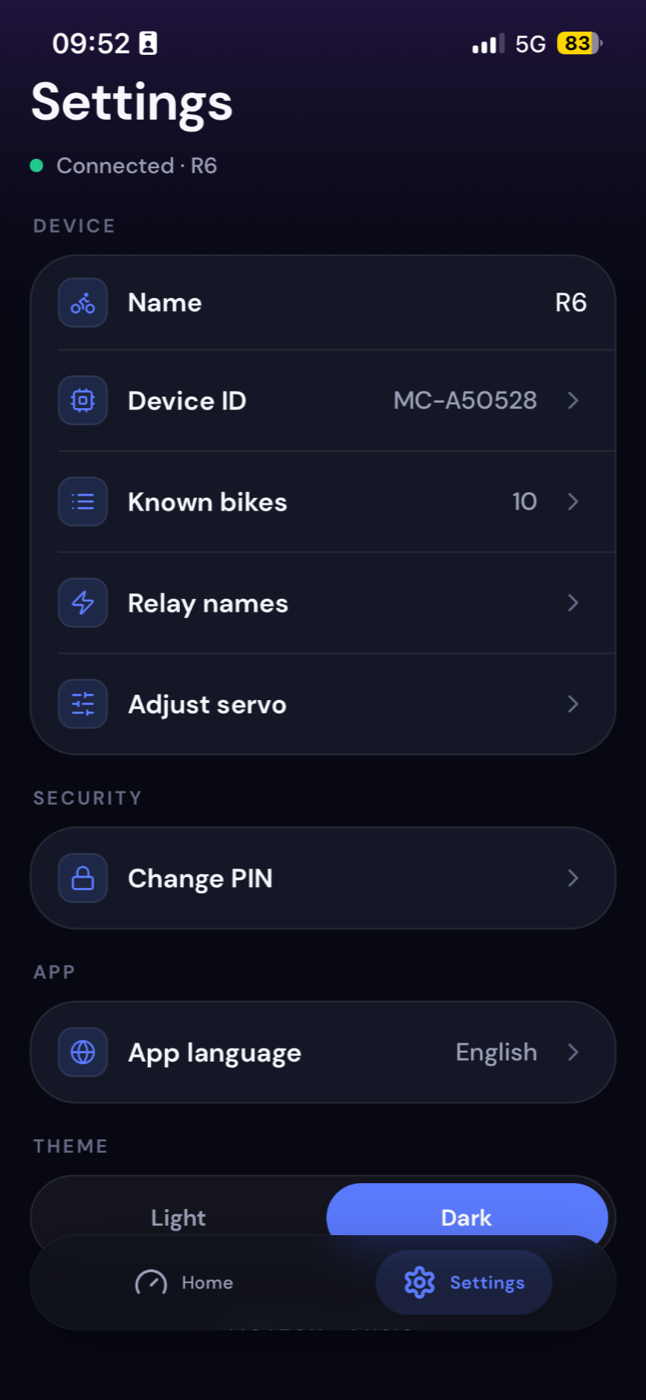The width and height of the screenshot is (646, 1400).
Task: Open the Change PIN option
Action: 323,878
